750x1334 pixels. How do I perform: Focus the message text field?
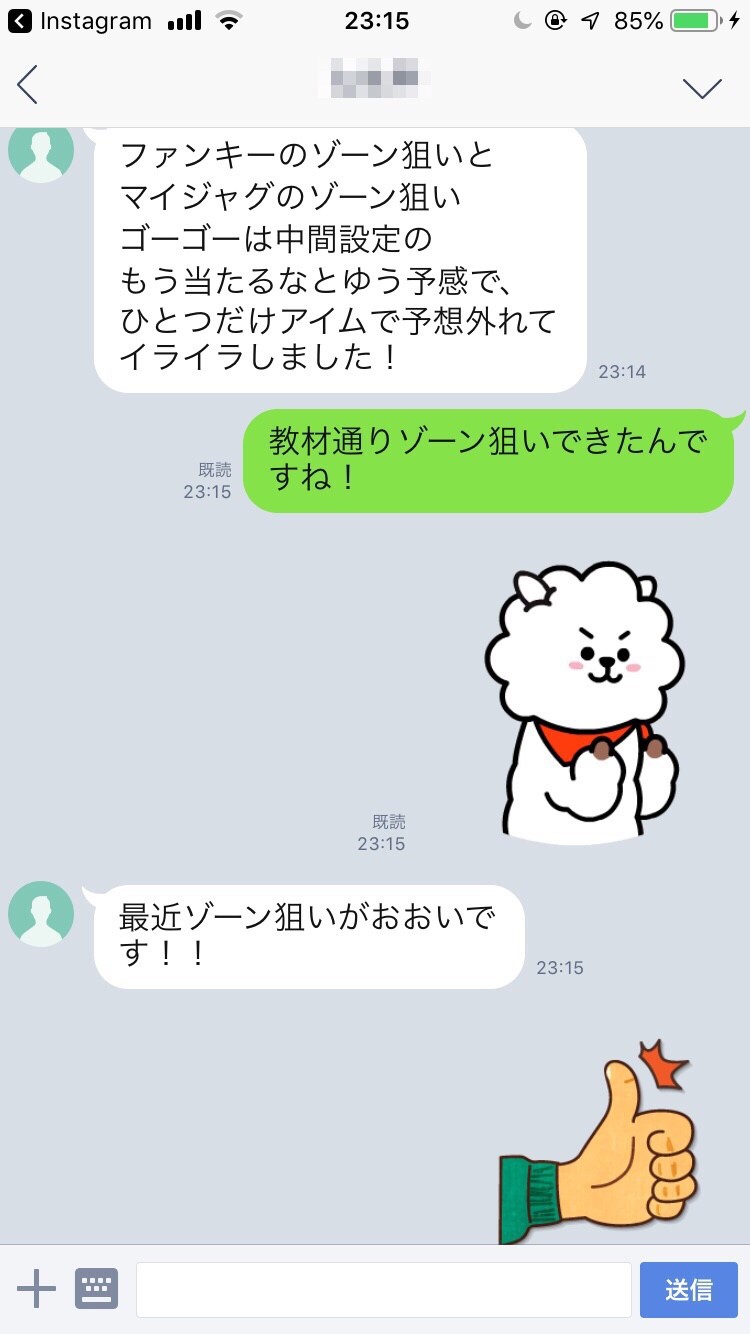point(383,1289)
